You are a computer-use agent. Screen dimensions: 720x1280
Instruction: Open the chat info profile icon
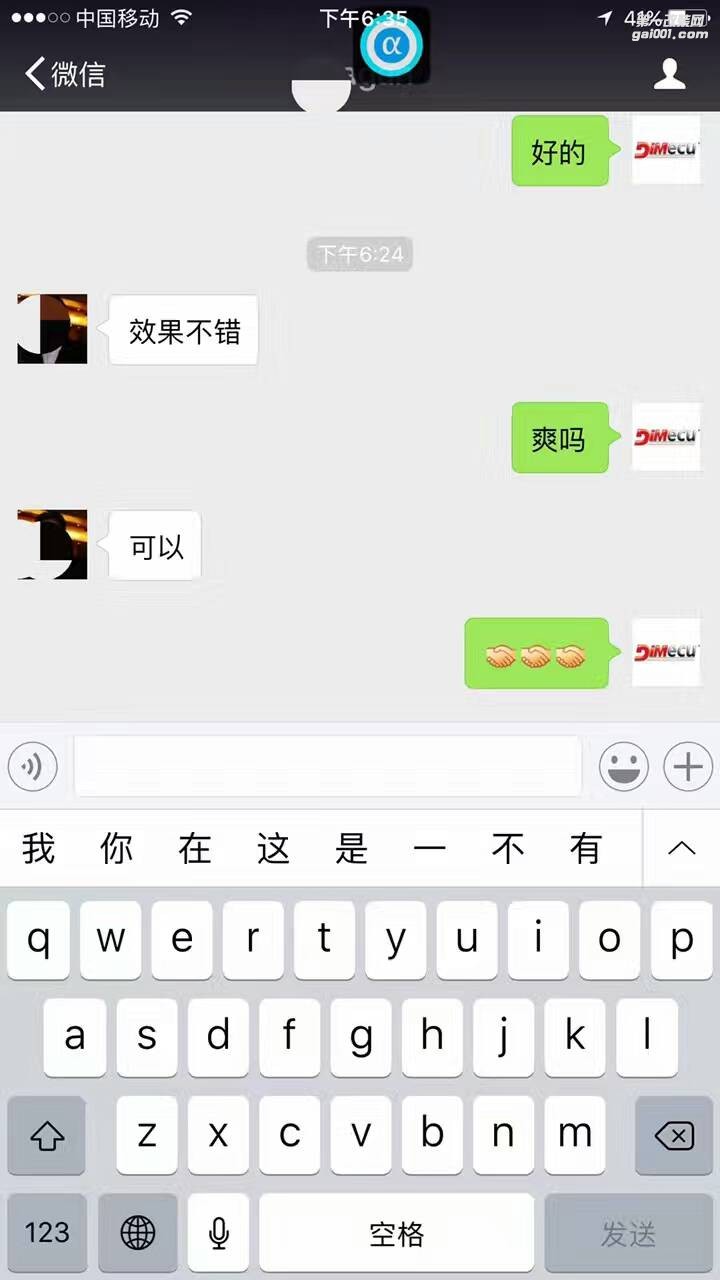669,74
